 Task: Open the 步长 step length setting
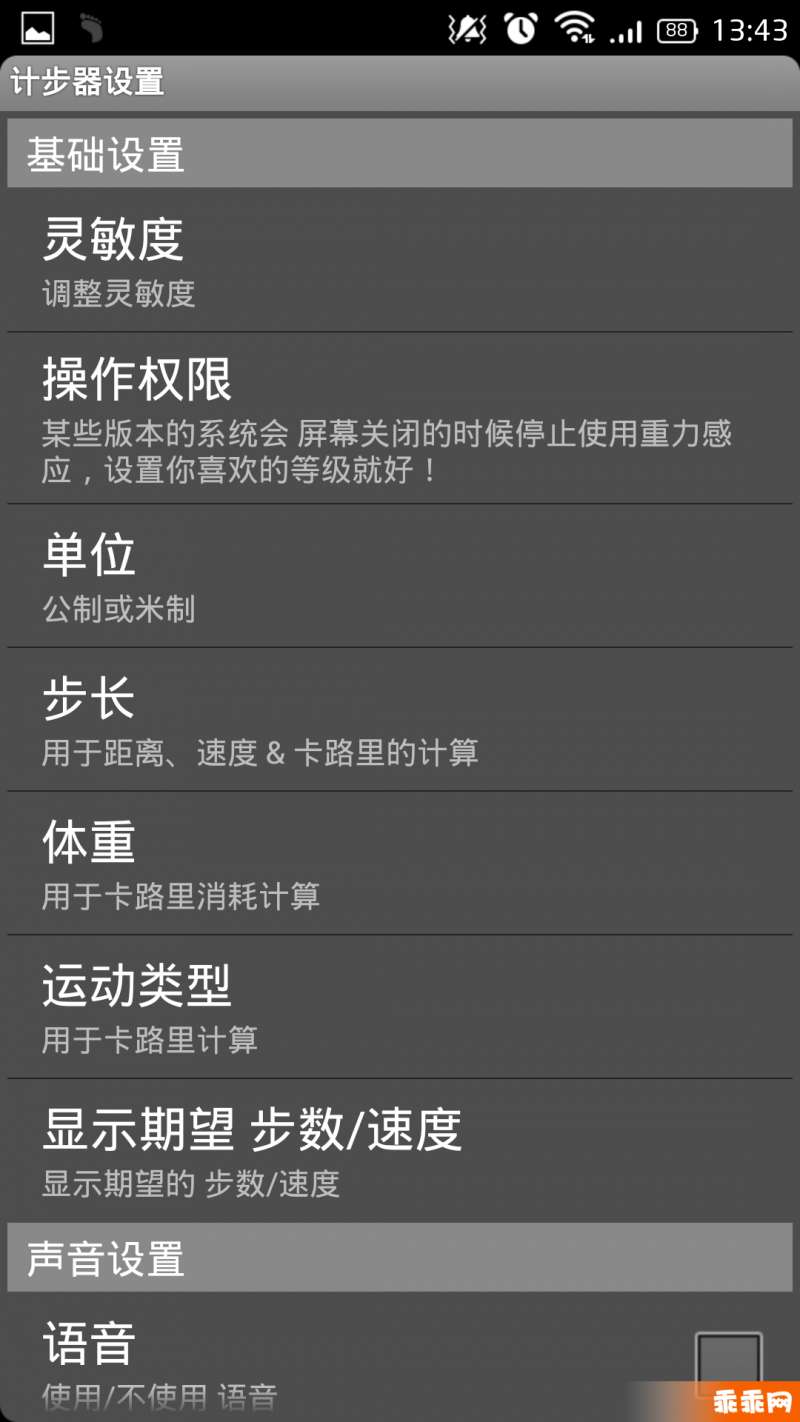pos(400,720)
